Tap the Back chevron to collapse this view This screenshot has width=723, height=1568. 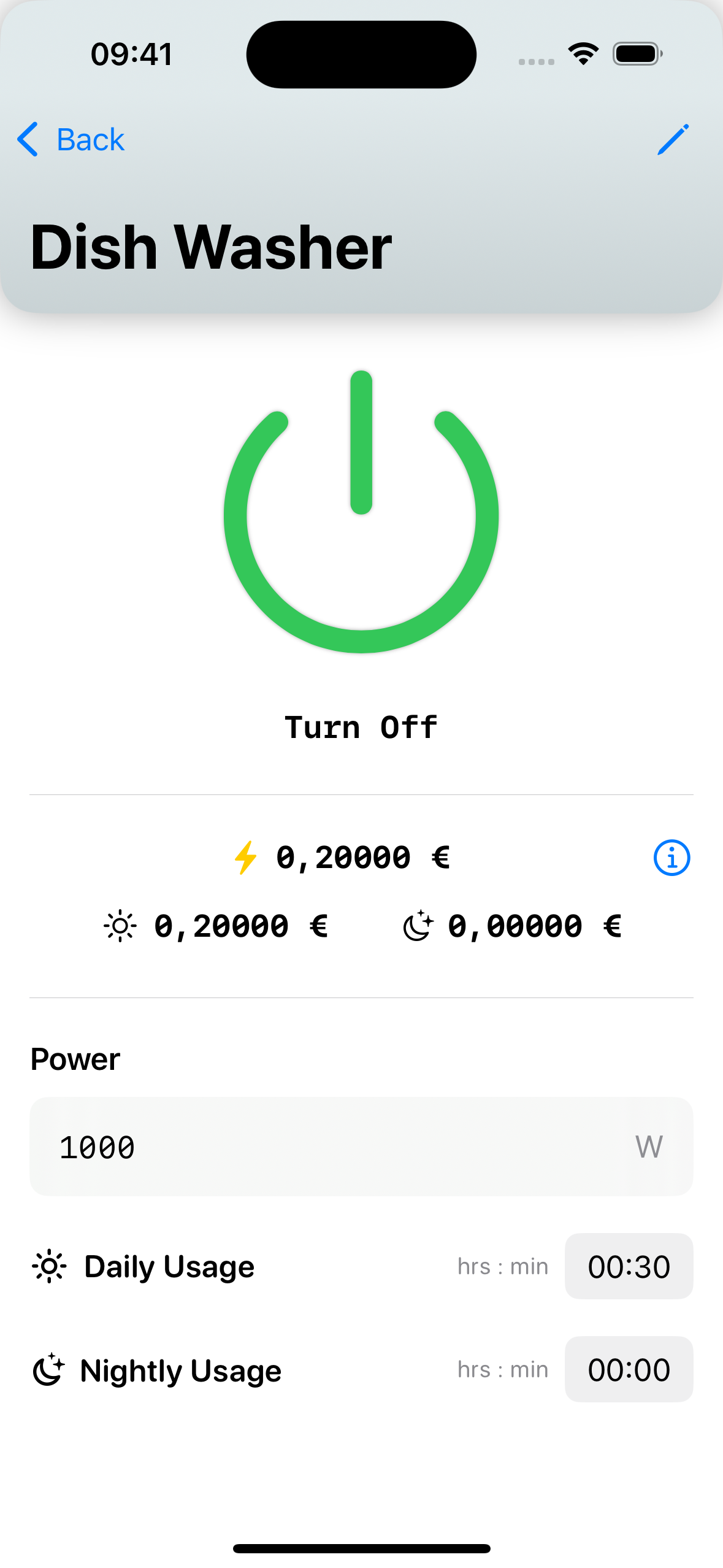(x=28, y=139)
